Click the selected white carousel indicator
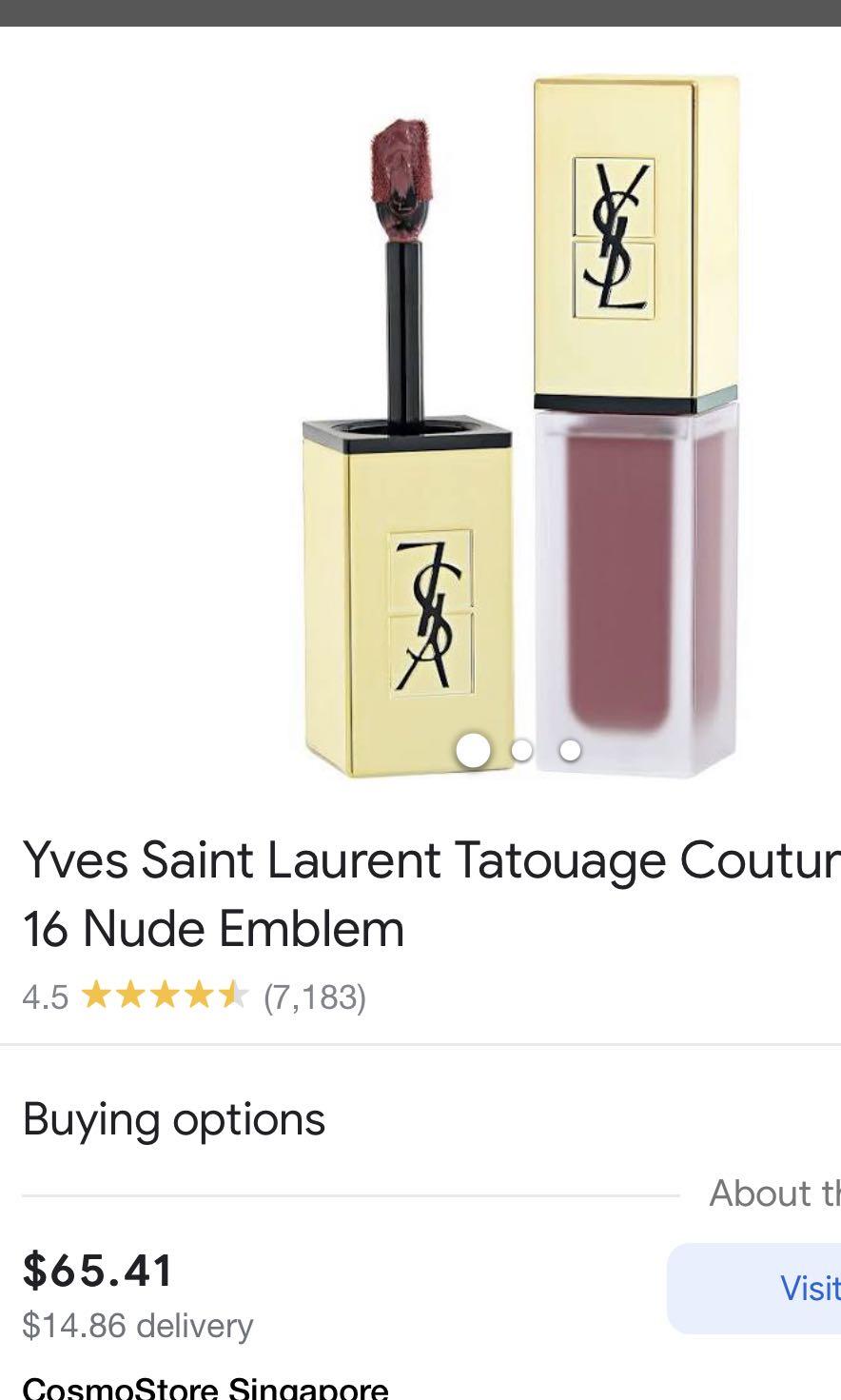Viewport: 841px width, 1400px height. coord(473,751)
